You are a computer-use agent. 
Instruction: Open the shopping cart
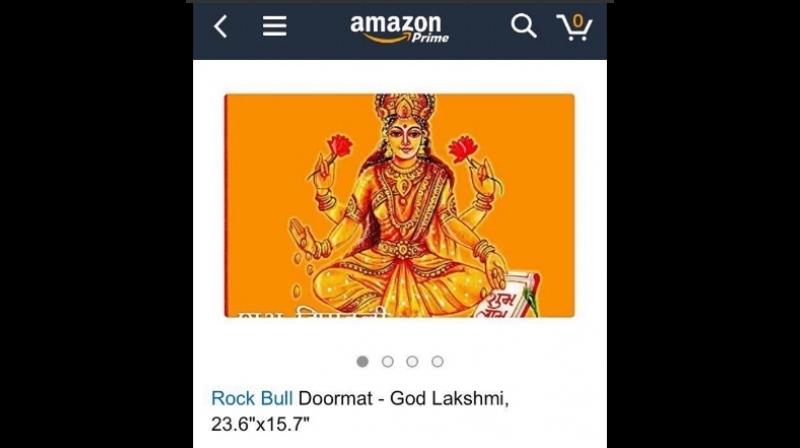[574, 27]
